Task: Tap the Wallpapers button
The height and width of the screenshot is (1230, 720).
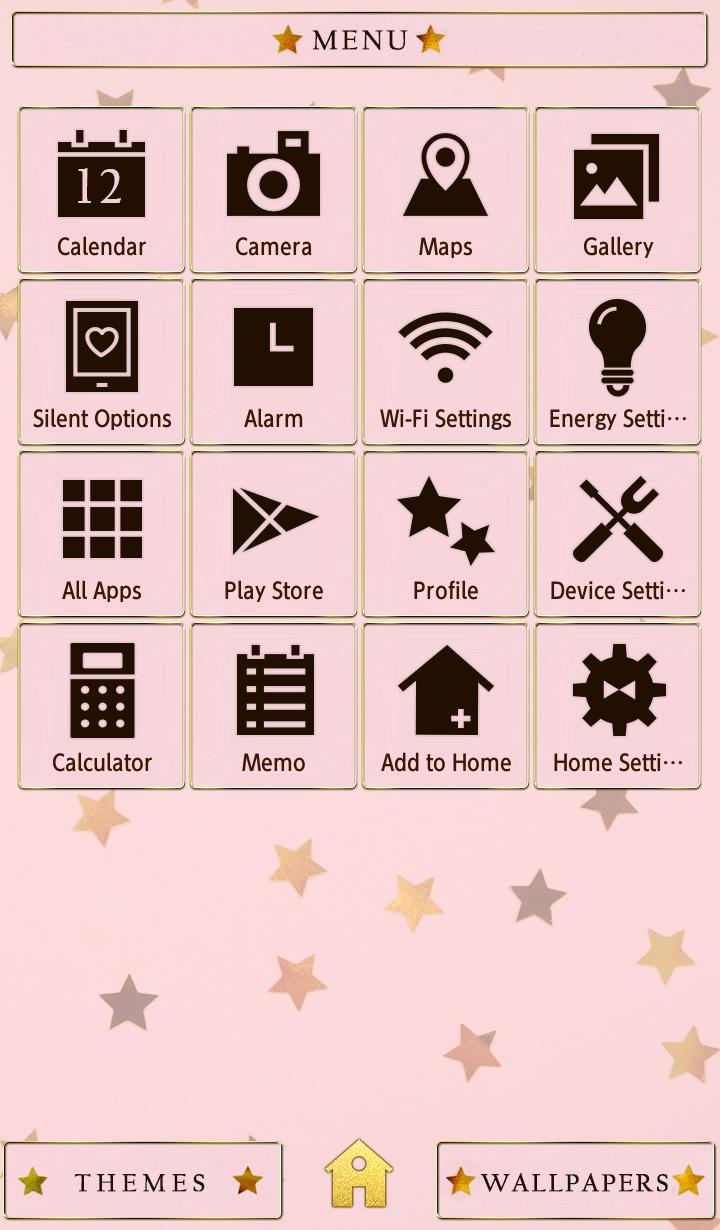Action: tap(576, 1182)
